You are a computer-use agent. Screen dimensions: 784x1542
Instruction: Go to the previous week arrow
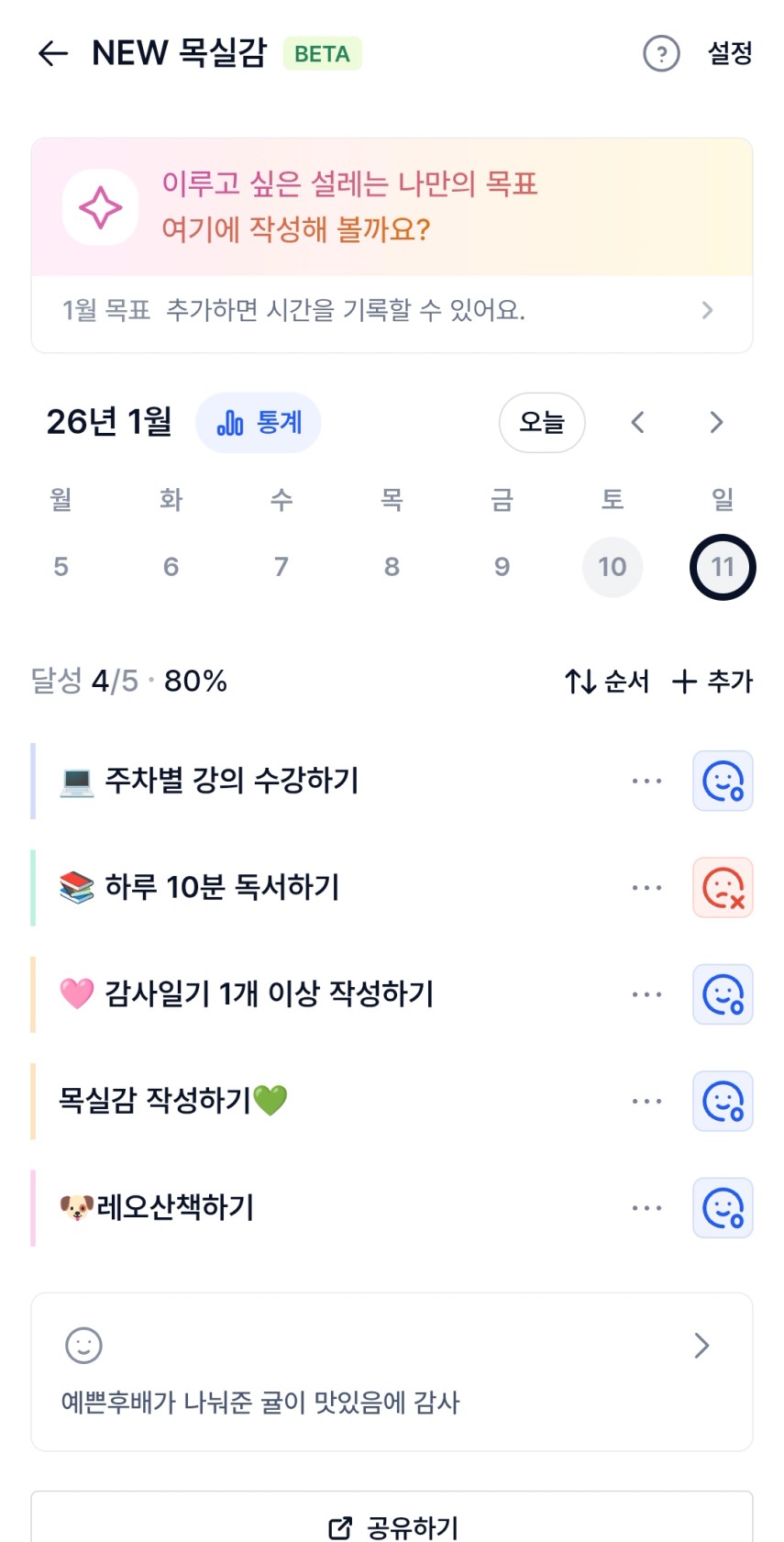click(x=638, y=423)
